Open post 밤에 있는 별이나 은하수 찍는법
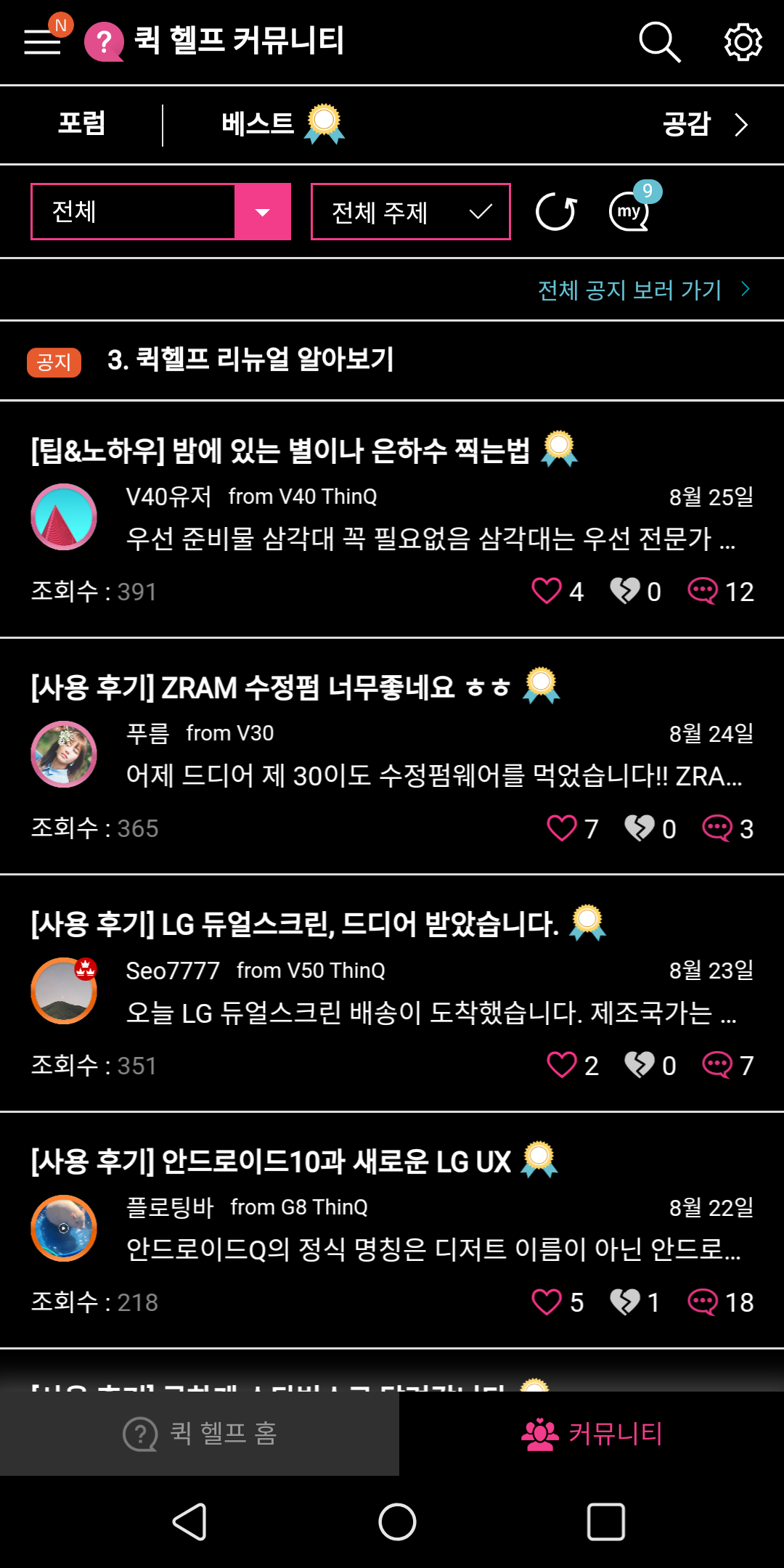This screenshot has width=784, height=1568. pyautogui.click(x=281, y=452)
